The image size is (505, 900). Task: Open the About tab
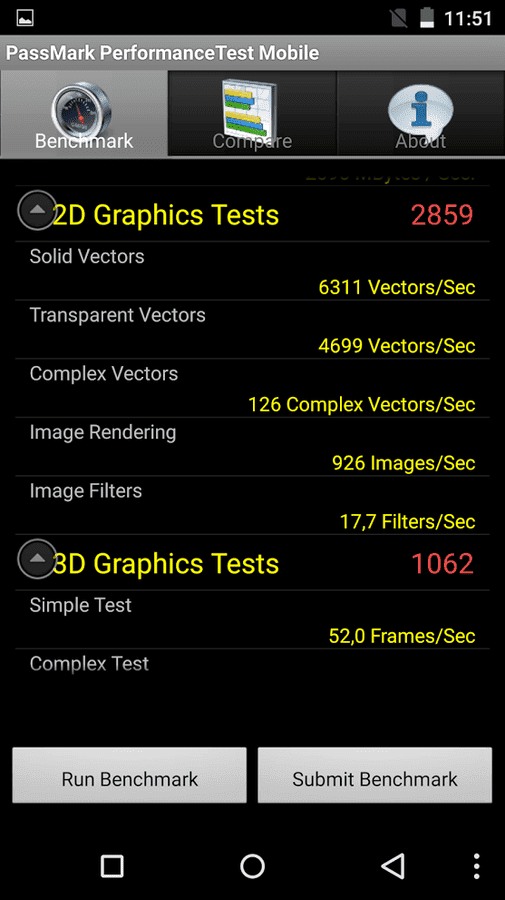coord(421,114)
